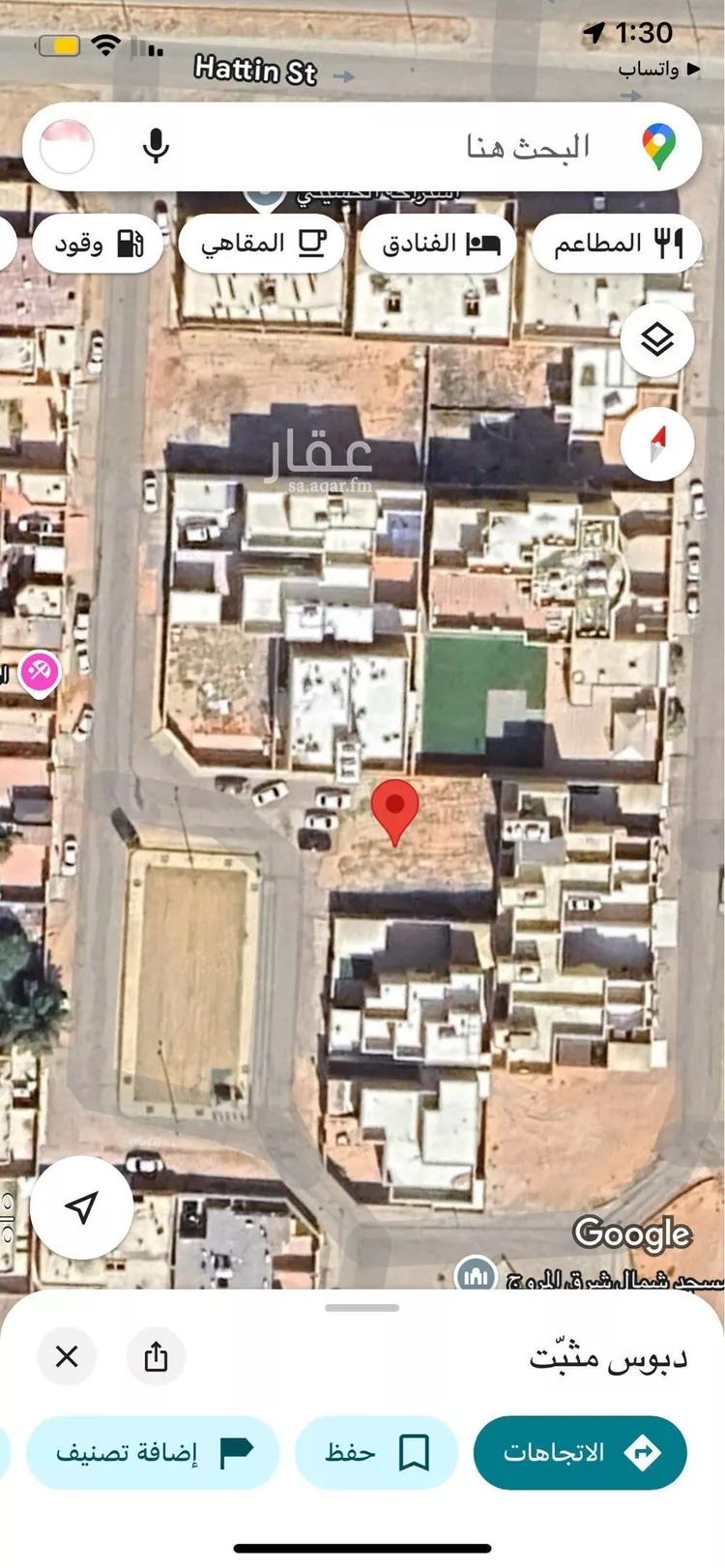Viewport: 725px width, 1568px height.
Task: Open the account profile avatar
Action: click(67, 148)
